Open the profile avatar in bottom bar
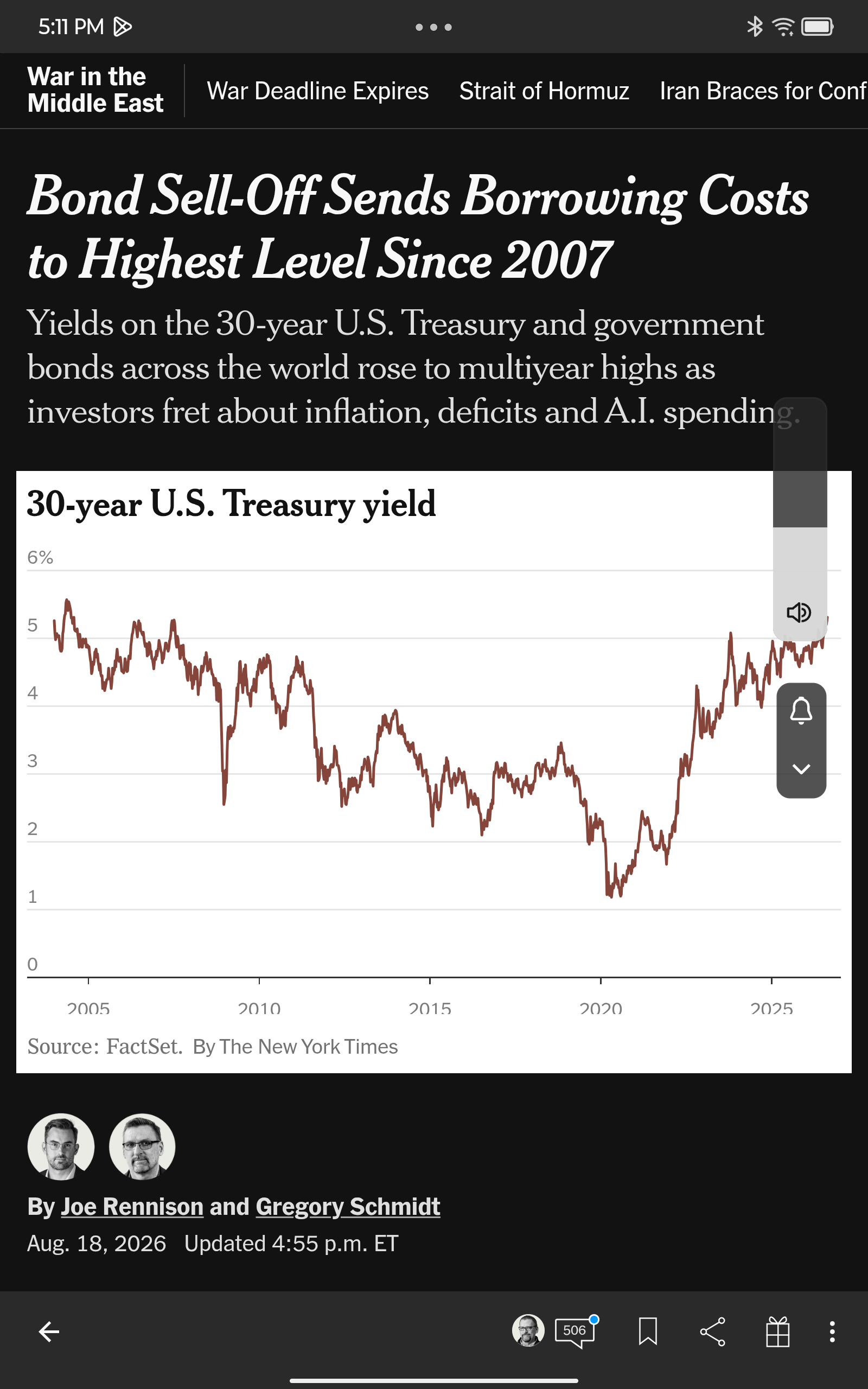Image resolution: width=868 pixels, height=1389 pixels. click(x=528, y=1330)
